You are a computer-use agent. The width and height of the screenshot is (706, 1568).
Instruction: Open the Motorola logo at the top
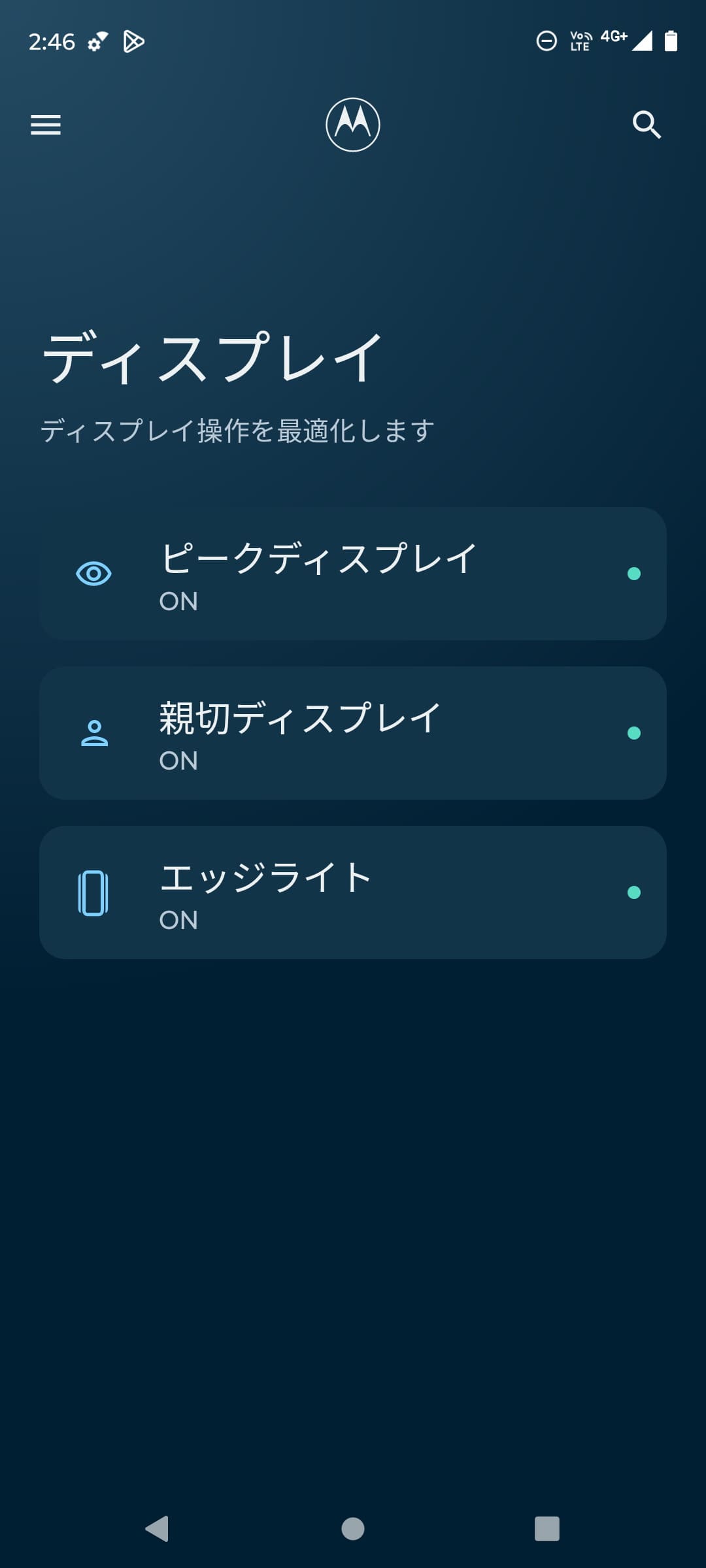pyautogui.click(x=353, y=125)
